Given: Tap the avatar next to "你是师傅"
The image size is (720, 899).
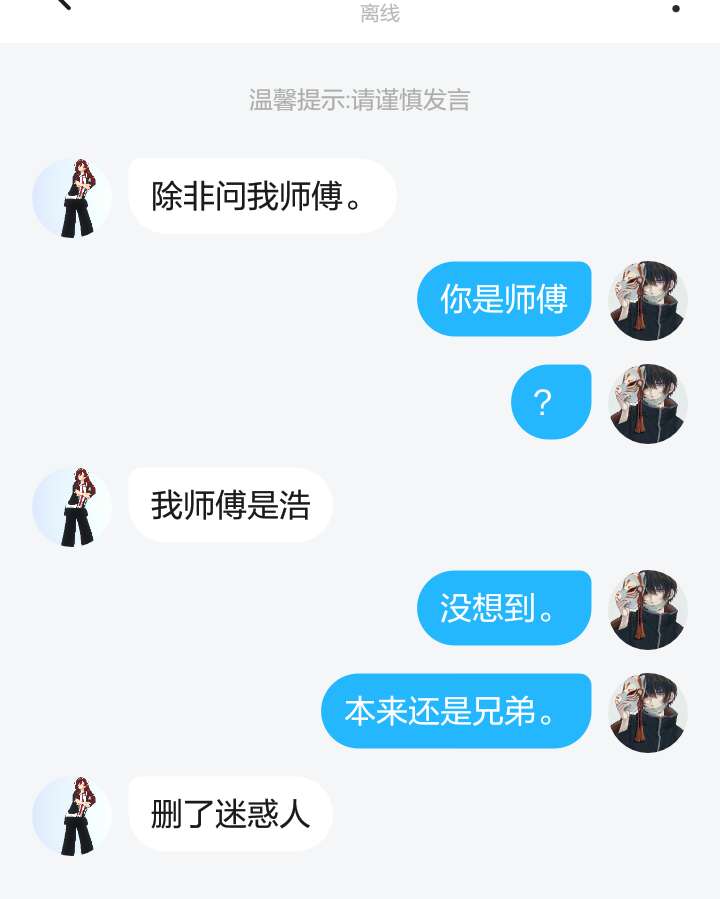Looking at the screenshot, I should 648,300.
